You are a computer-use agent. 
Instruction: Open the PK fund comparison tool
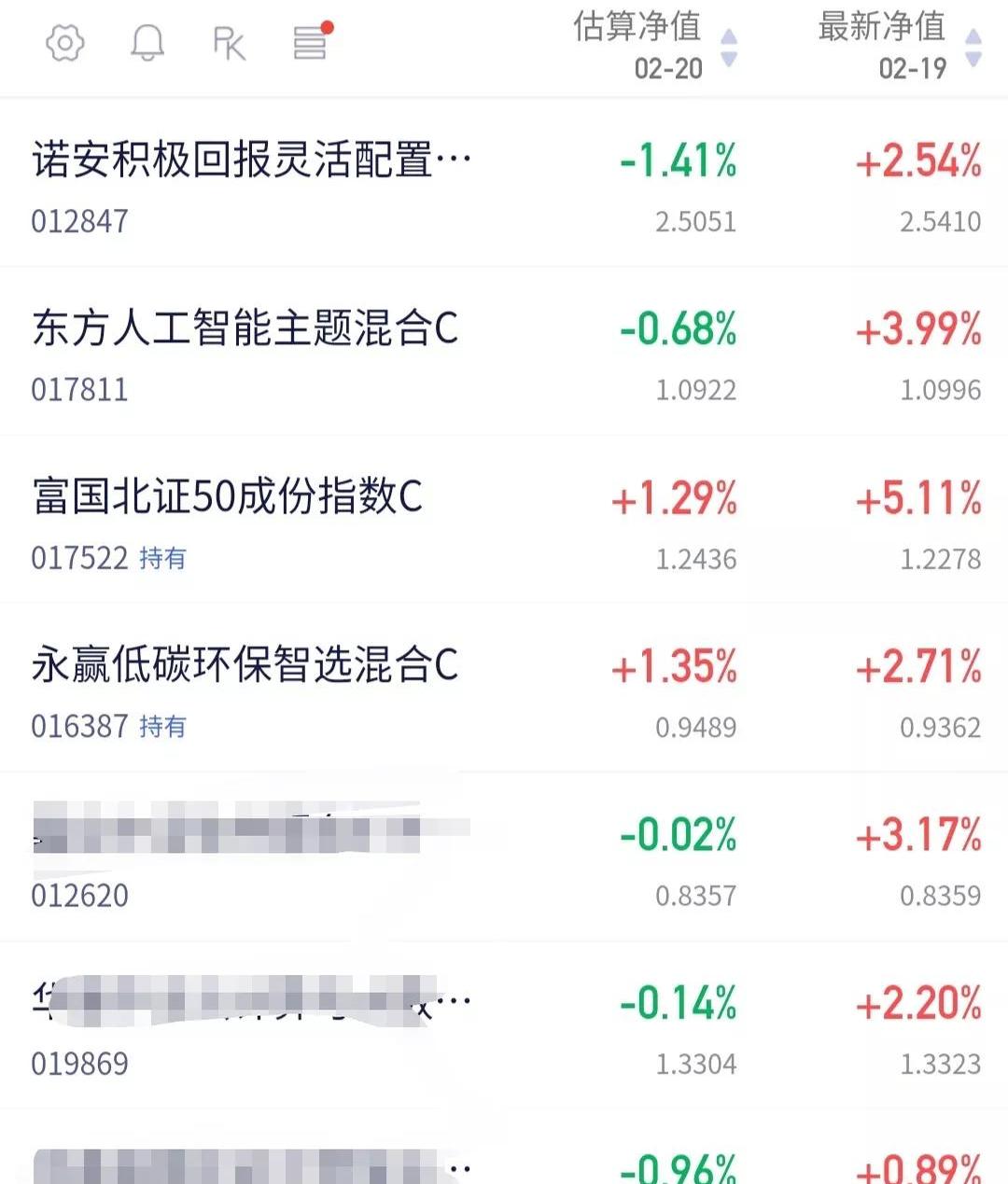point(227,42)
